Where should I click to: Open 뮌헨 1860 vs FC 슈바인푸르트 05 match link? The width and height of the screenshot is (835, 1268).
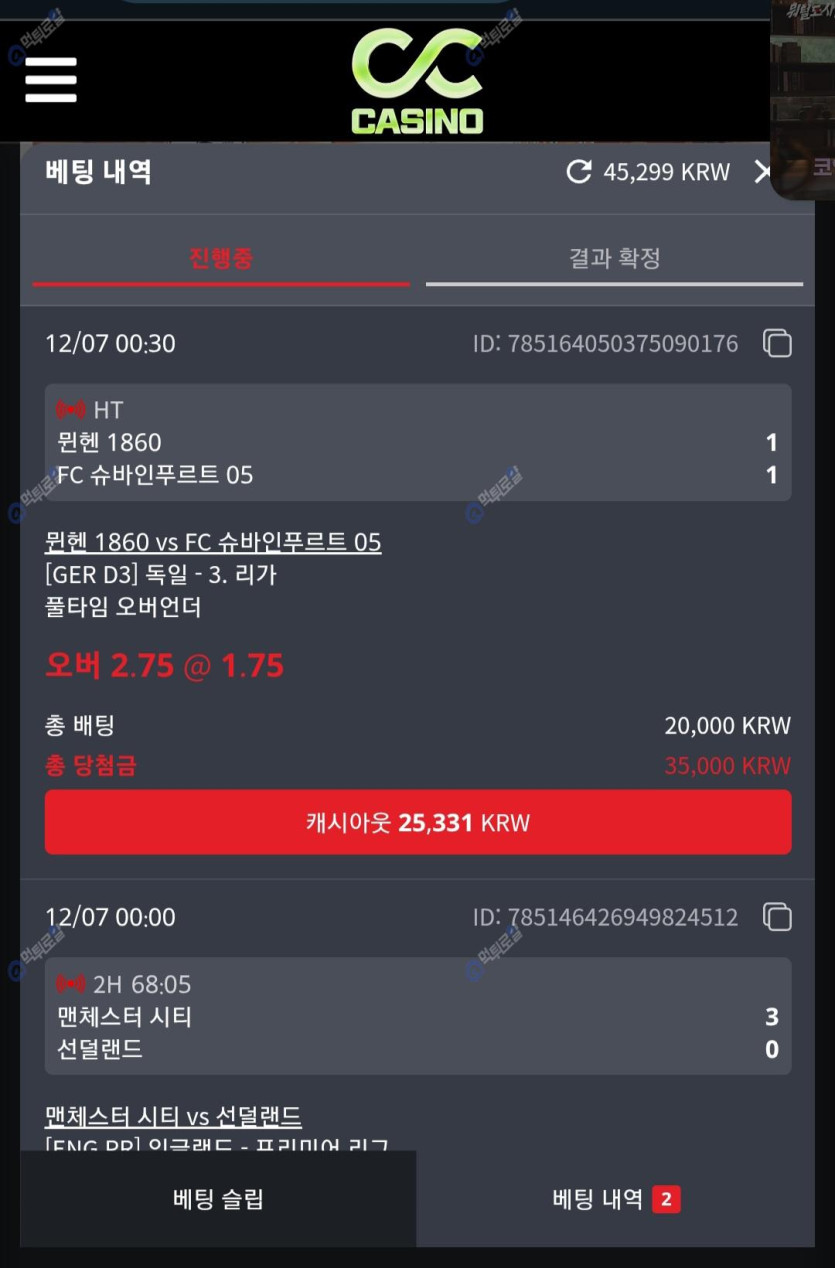[213, 542]
